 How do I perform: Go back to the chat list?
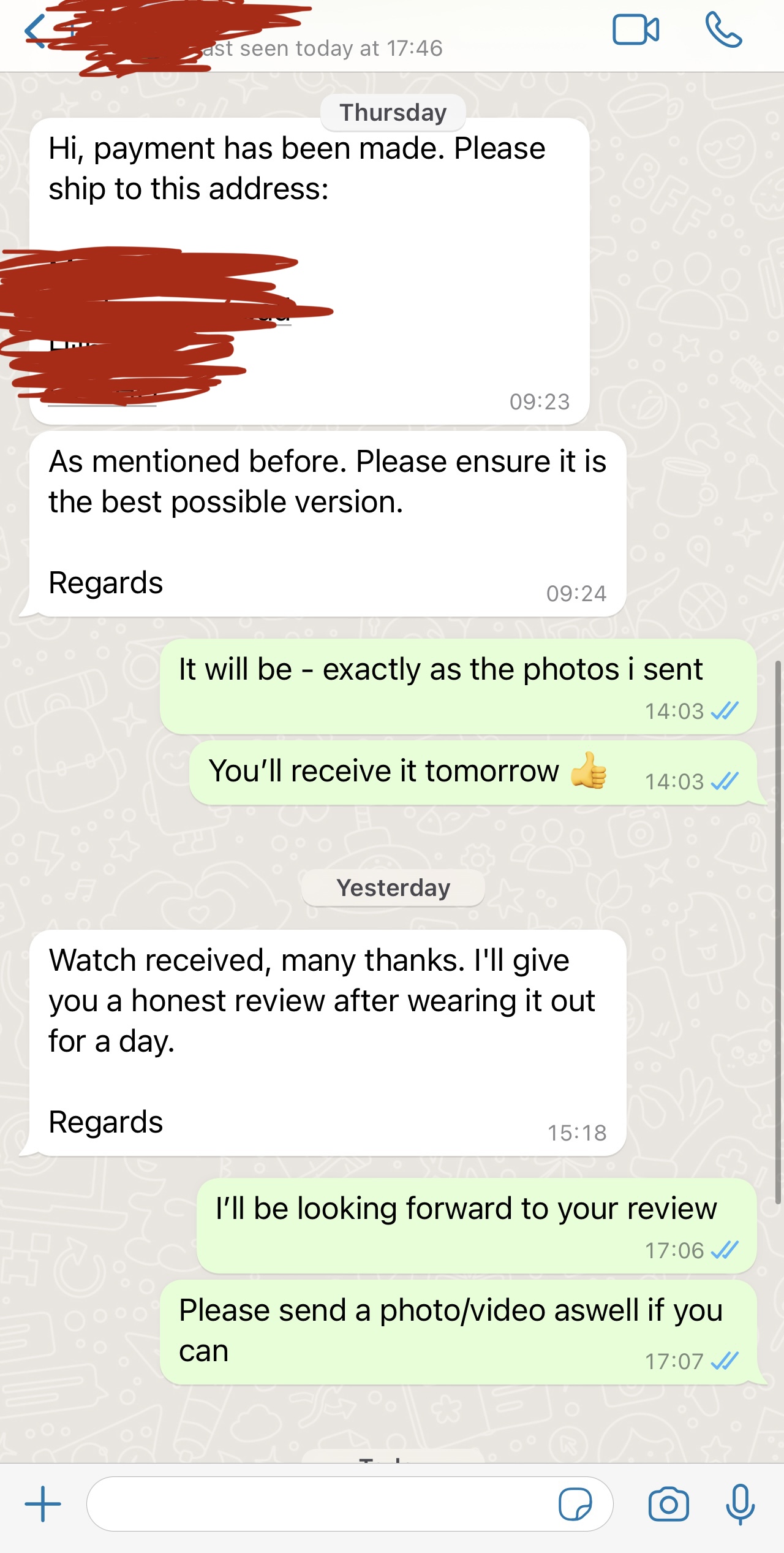[35, 31]
